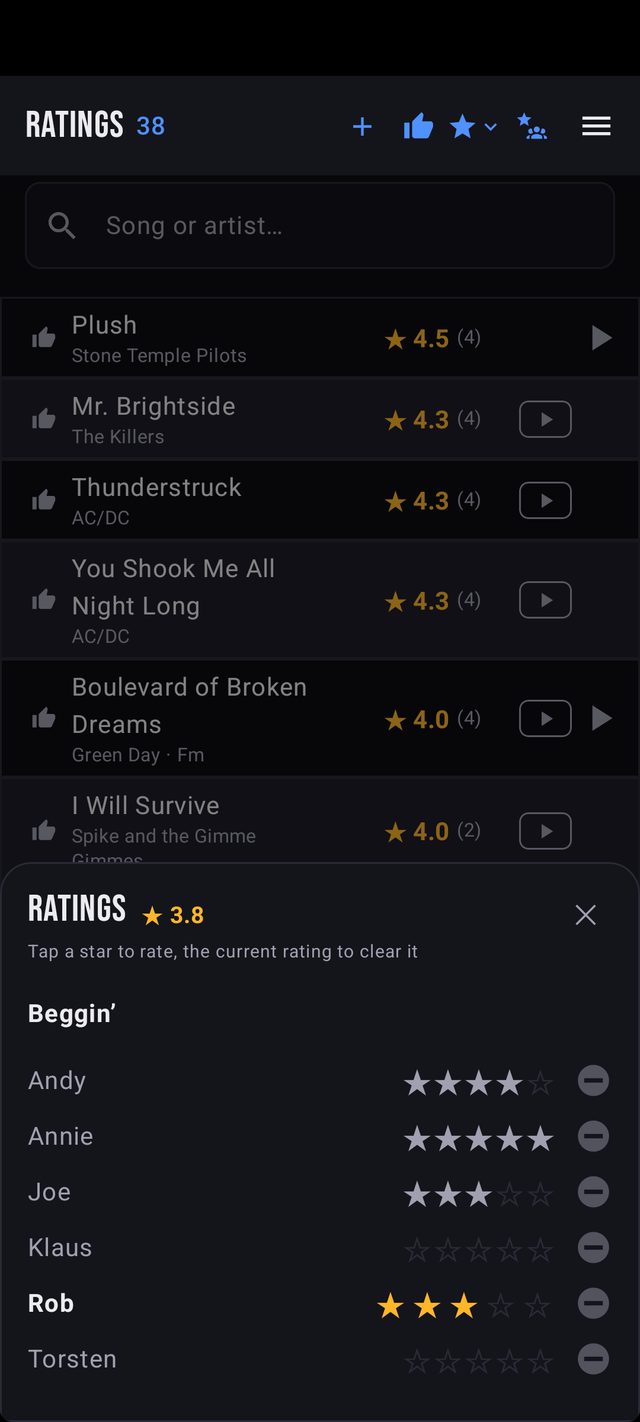
Task: Open video for You Shook Me All Night Long
Action: [545, 600]
